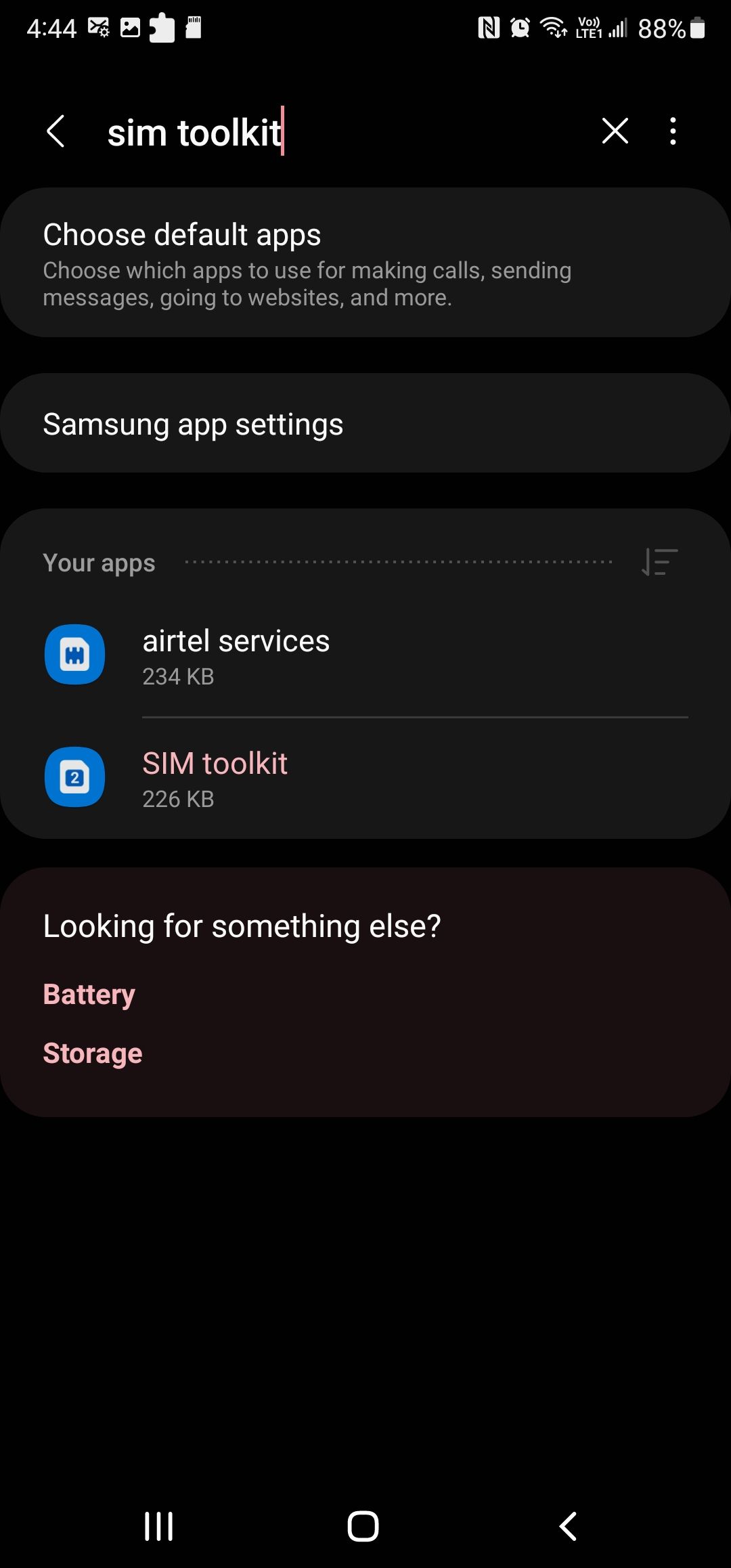This screenshot has height=1568, width=731.
Task: Open the airtel services app icon
Action: click(74, 655)
